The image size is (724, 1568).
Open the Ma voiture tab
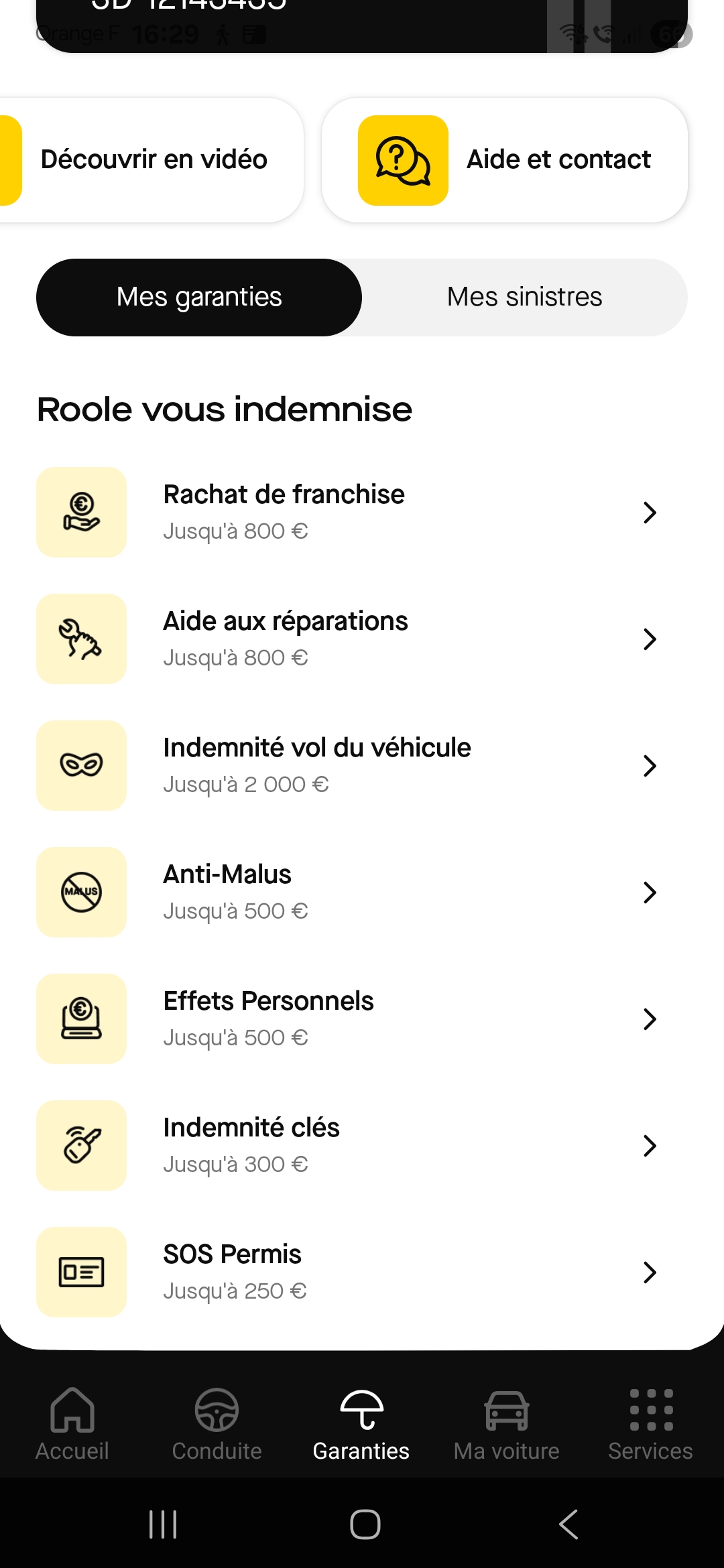(x=506, y=1425)
